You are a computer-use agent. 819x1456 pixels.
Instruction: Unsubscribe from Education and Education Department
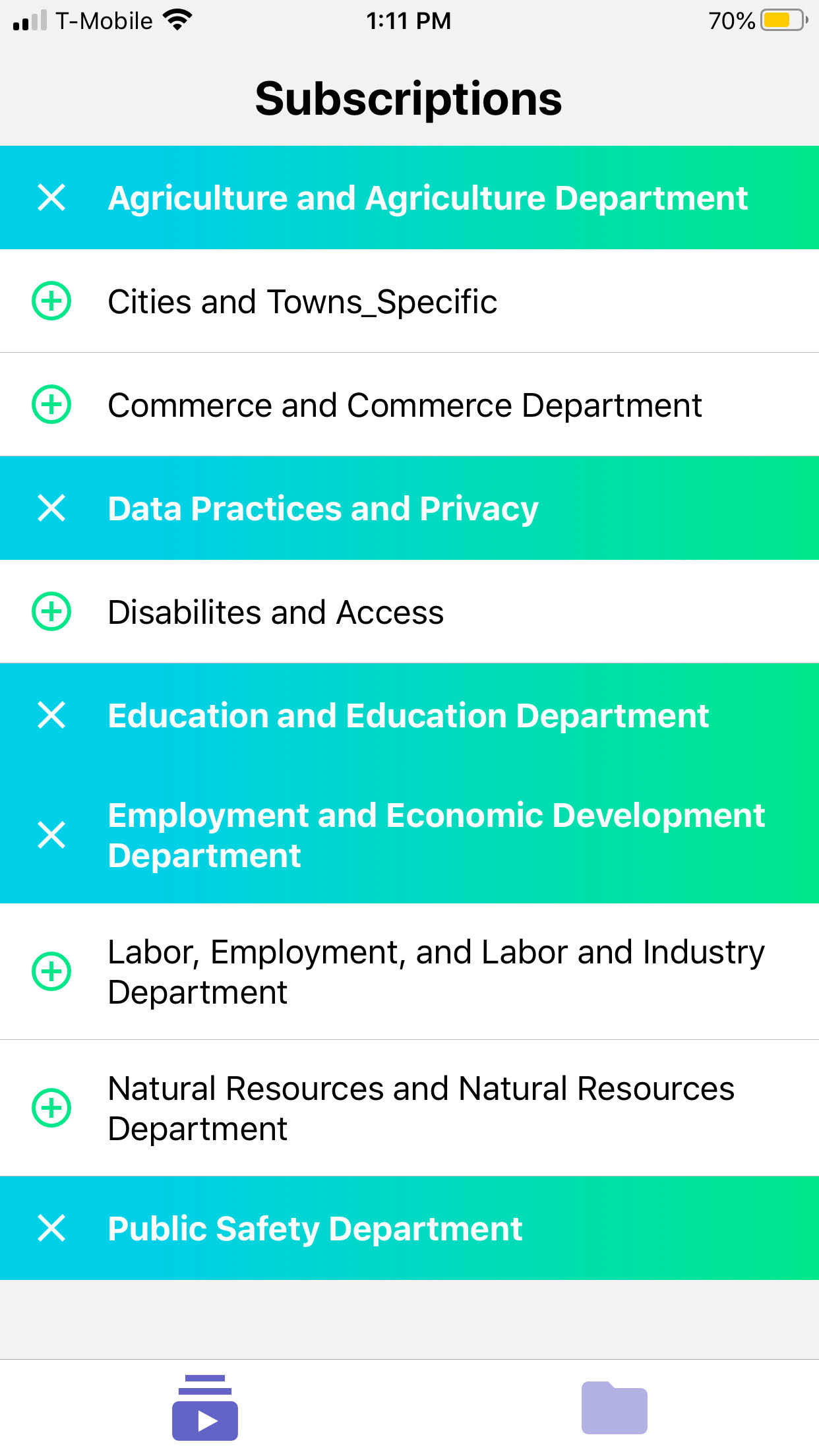pos(51,715)
